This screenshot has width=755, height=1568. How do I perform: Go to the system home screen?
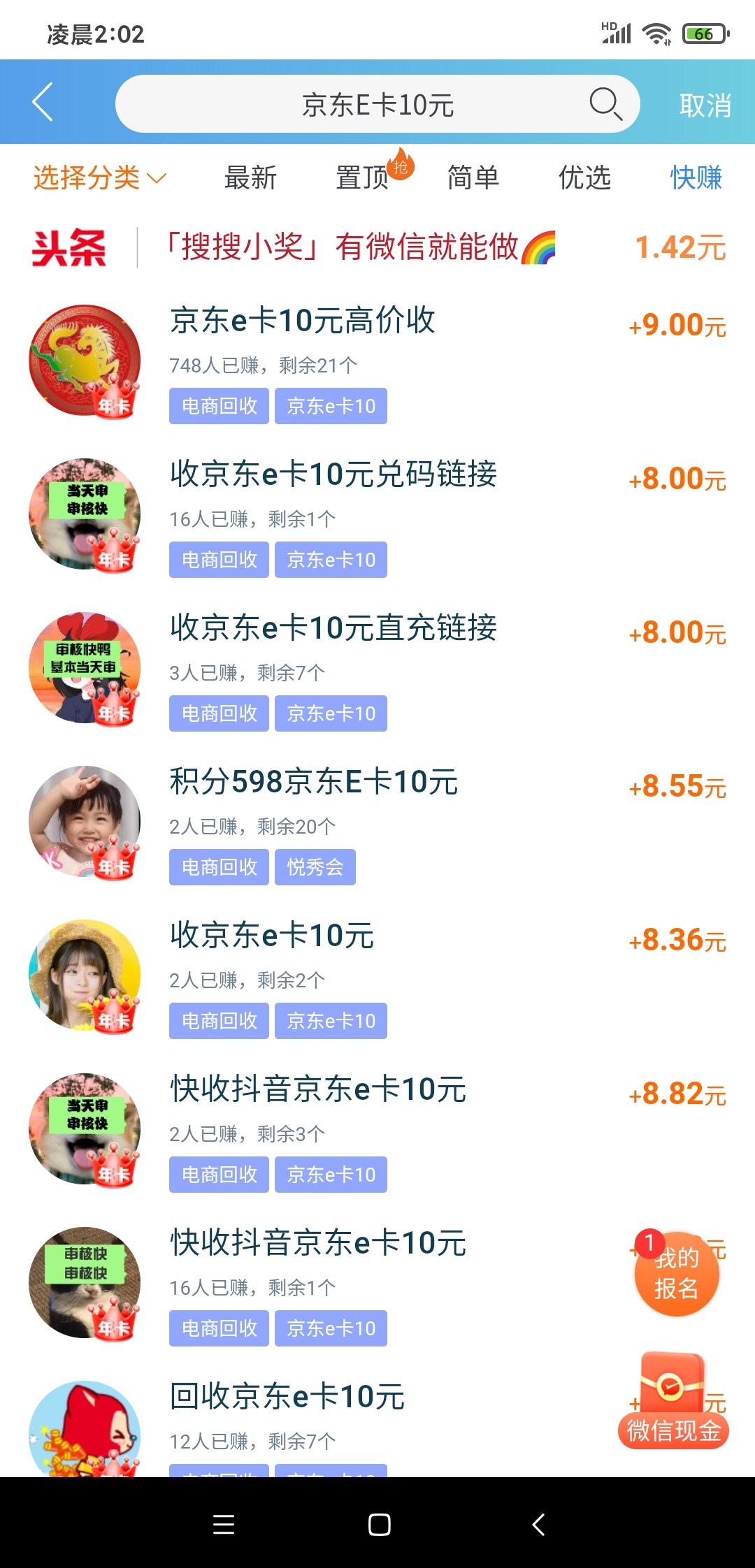pyautogui.click(x=379, y=1524)
